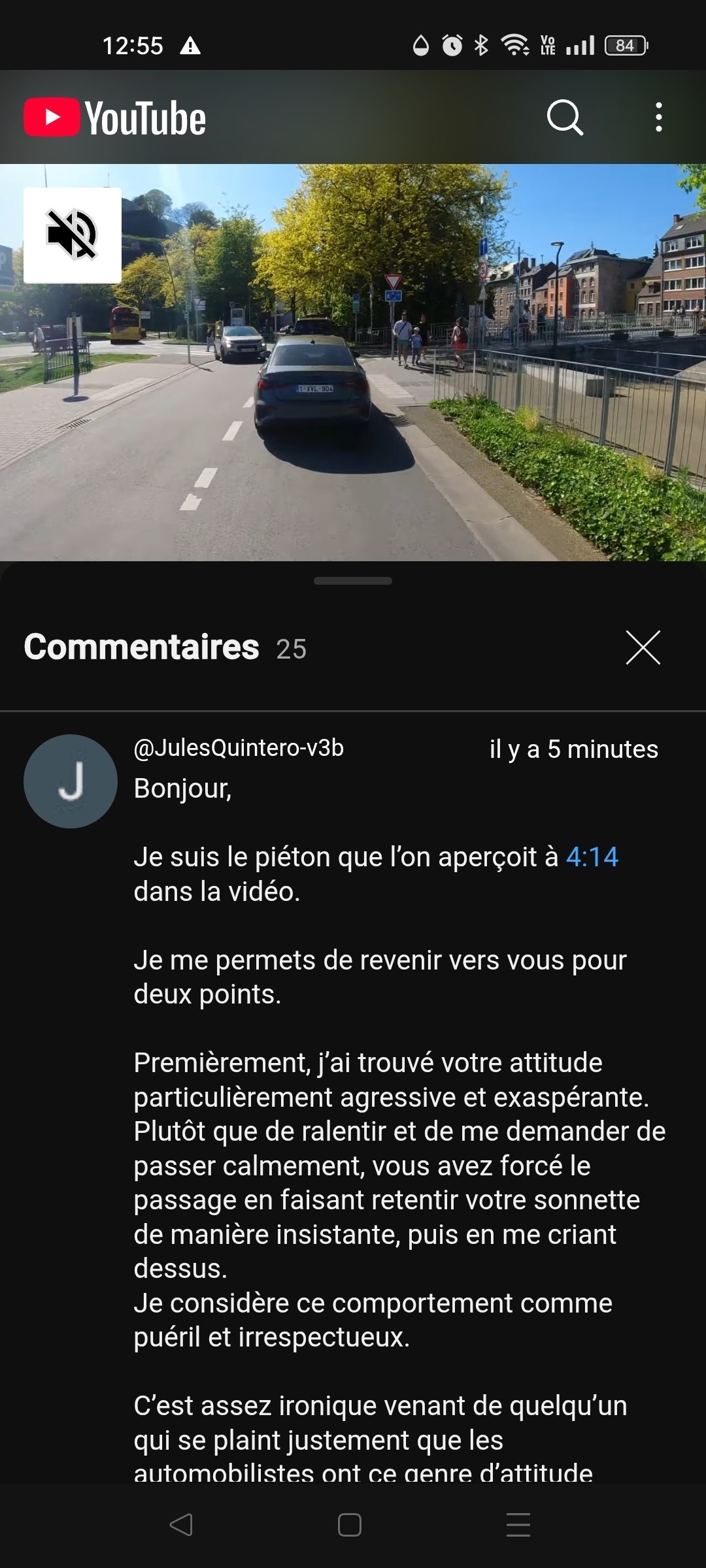Show recent apps
The width and height of the screenshot is (706, 1568).
coord(518,1525)
